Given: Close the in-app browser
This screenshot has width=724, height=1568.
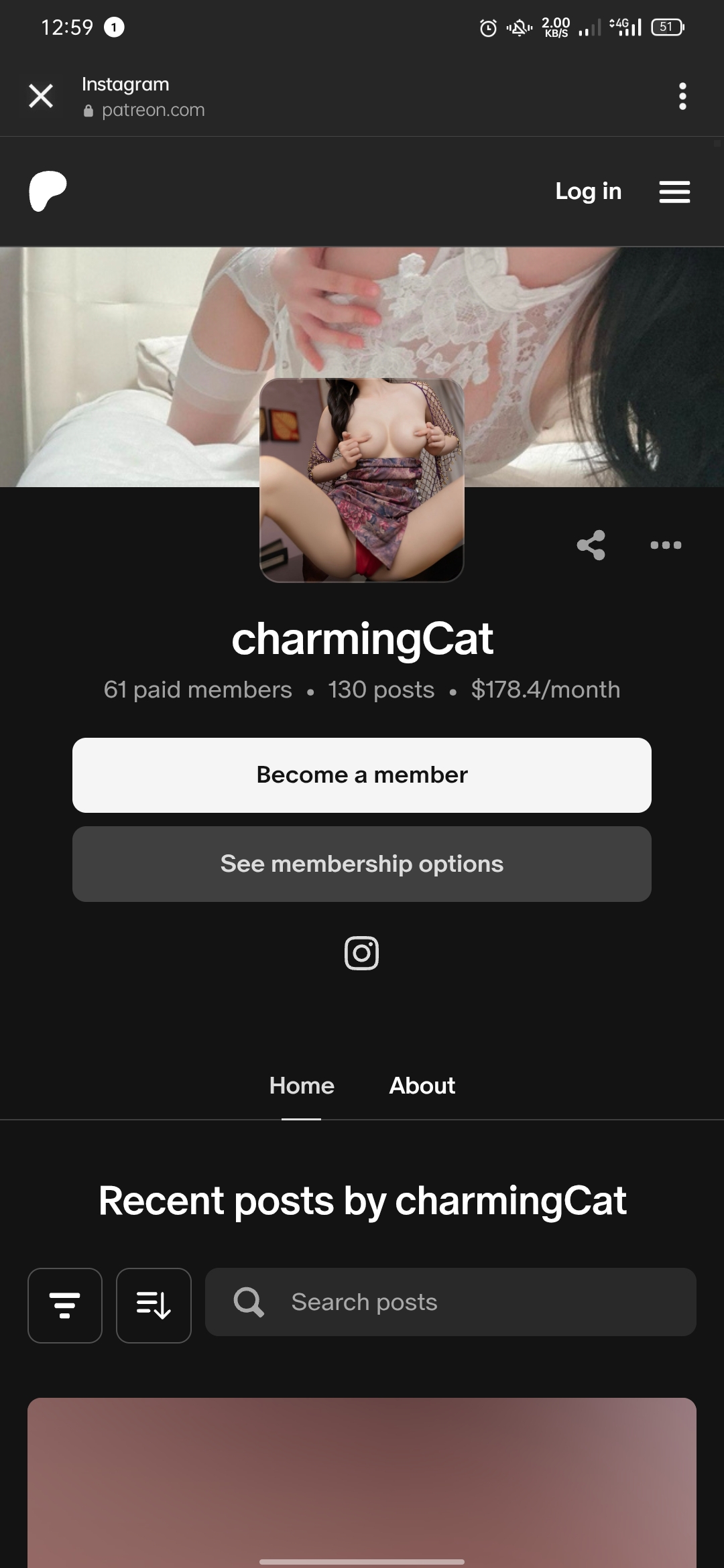Looking at the screenshot, I should coord(41,96).
